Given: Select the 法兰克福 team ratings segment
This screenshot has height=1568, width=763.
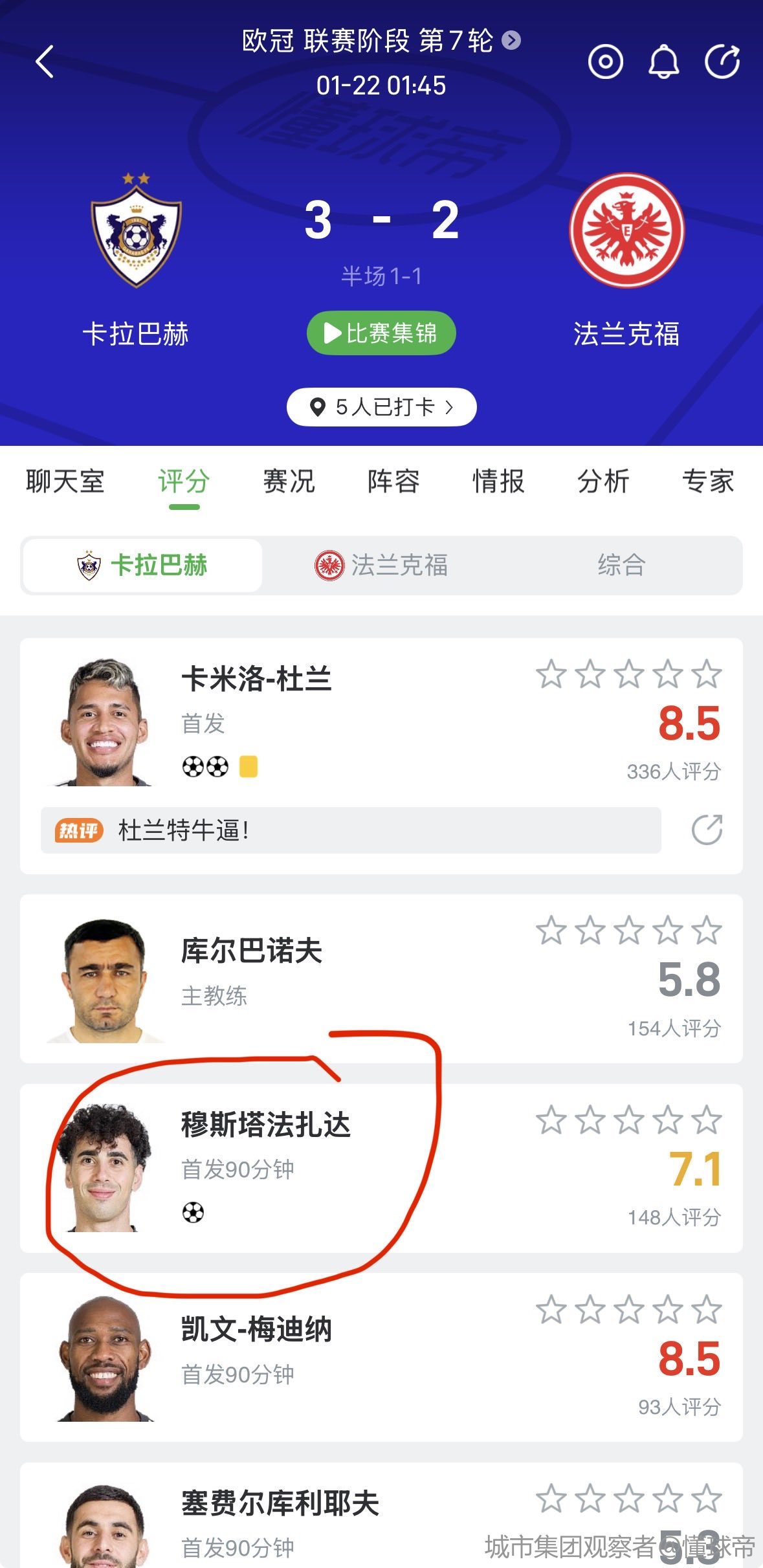Looking at the screenshot, I should [382, 566].
